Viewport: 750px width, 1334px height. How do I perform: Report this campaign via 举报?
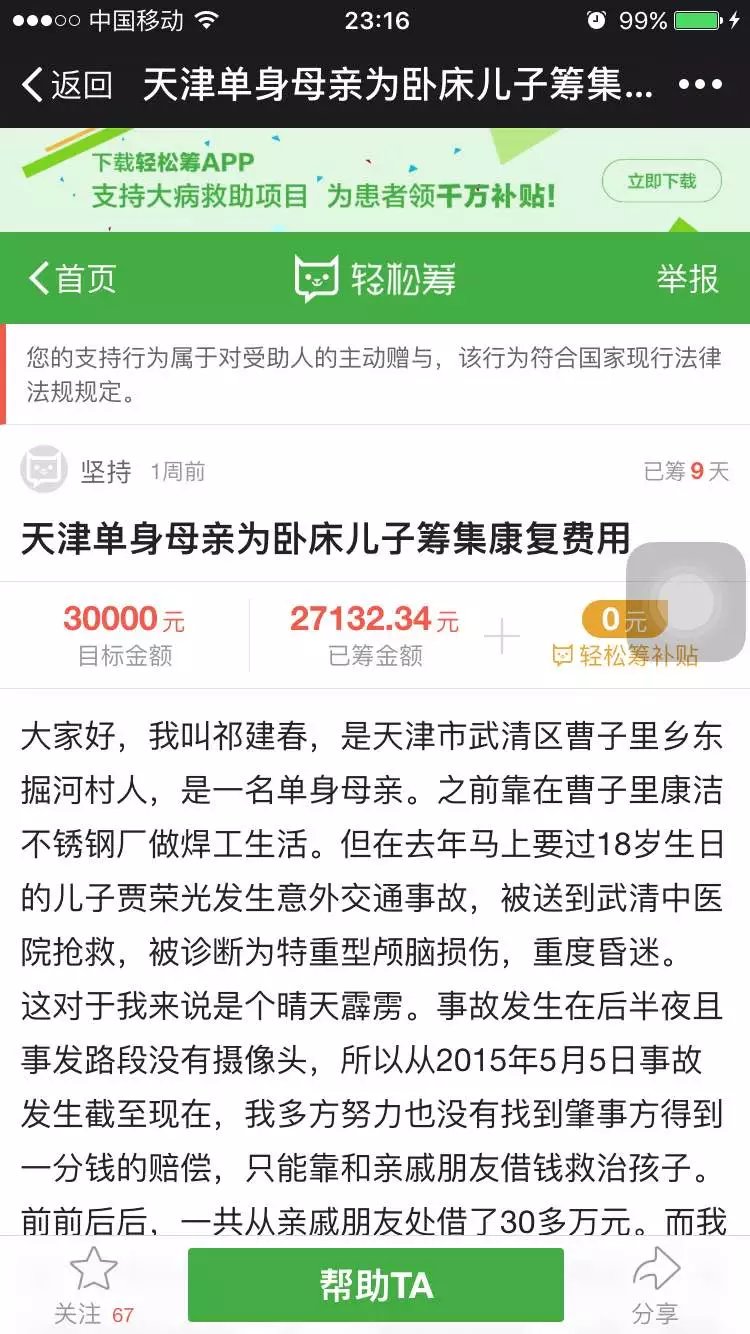click(x=687, y=279)
